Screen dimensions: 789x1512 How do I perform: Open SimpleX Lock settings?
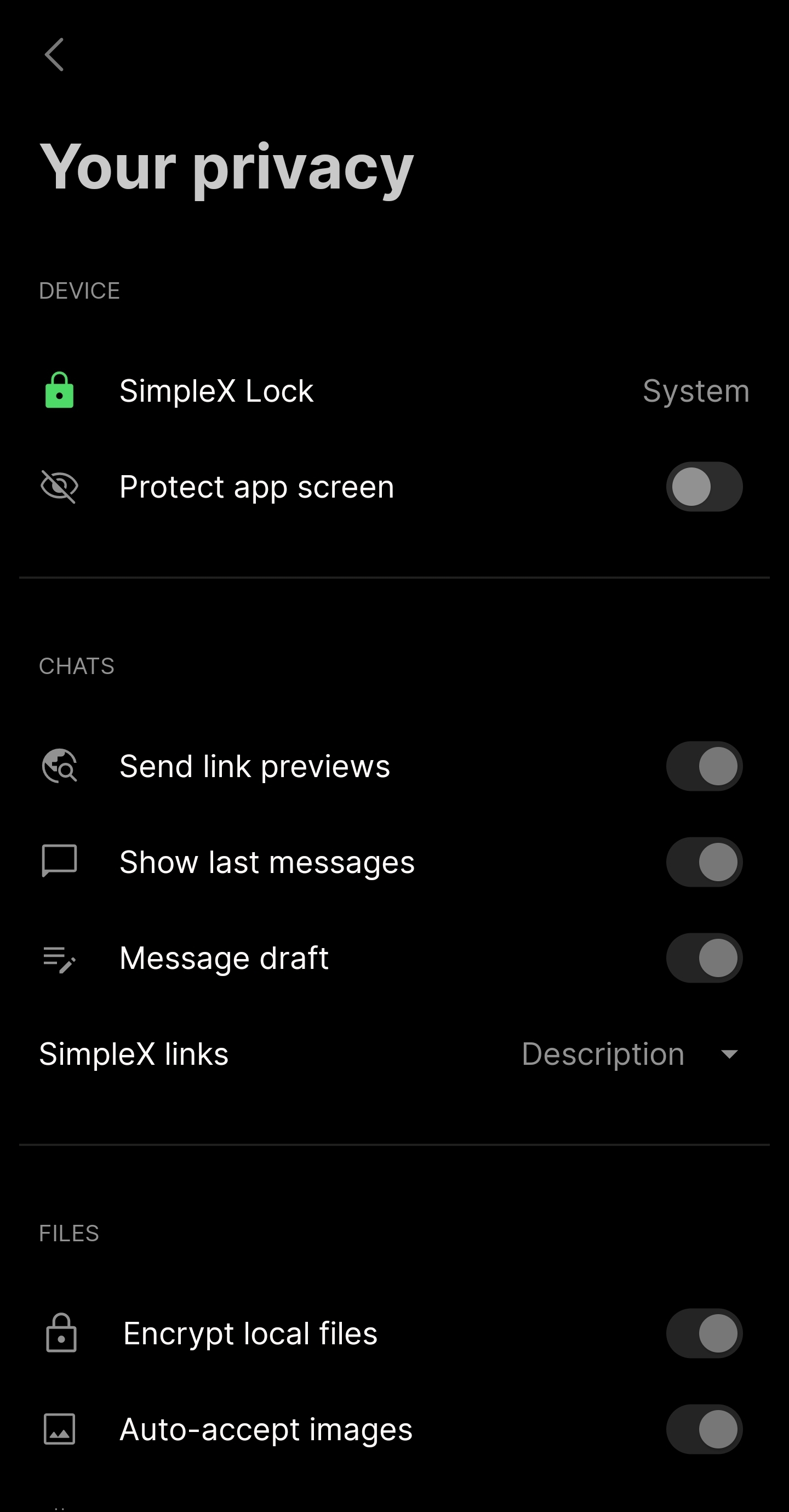tap(393, 391)
